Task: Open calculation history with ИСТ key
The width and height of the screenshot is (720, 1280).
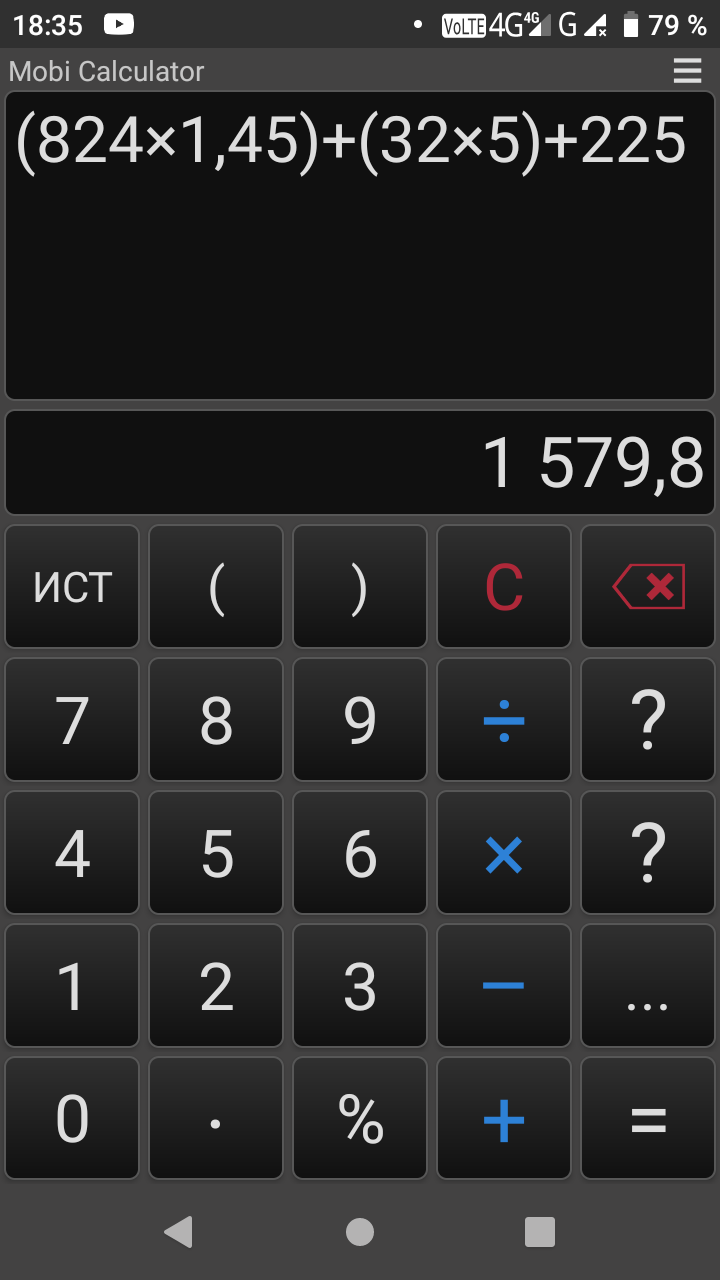Action: click(72, 587)
